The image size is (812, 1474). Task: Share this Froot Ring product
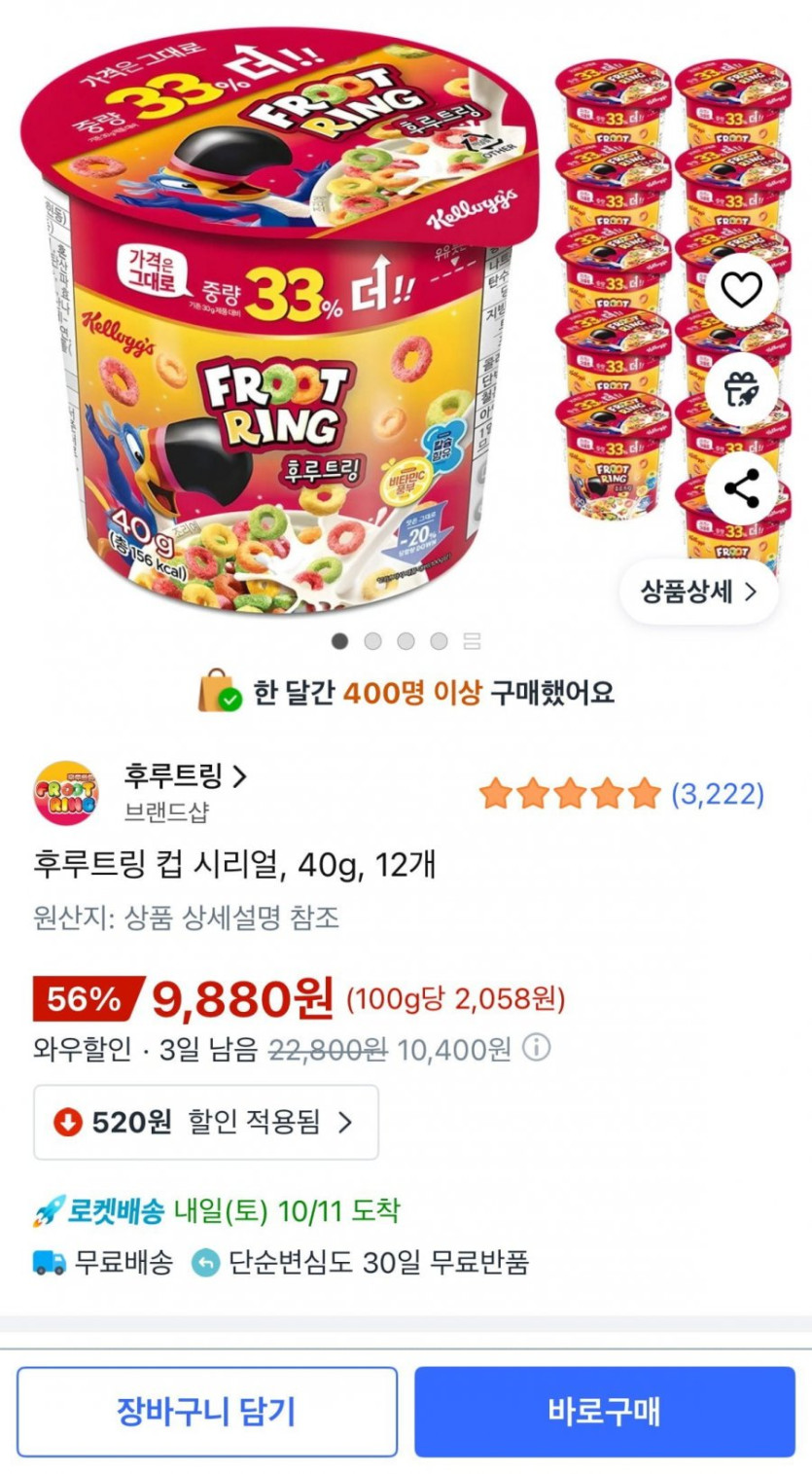tap(741, 489)
